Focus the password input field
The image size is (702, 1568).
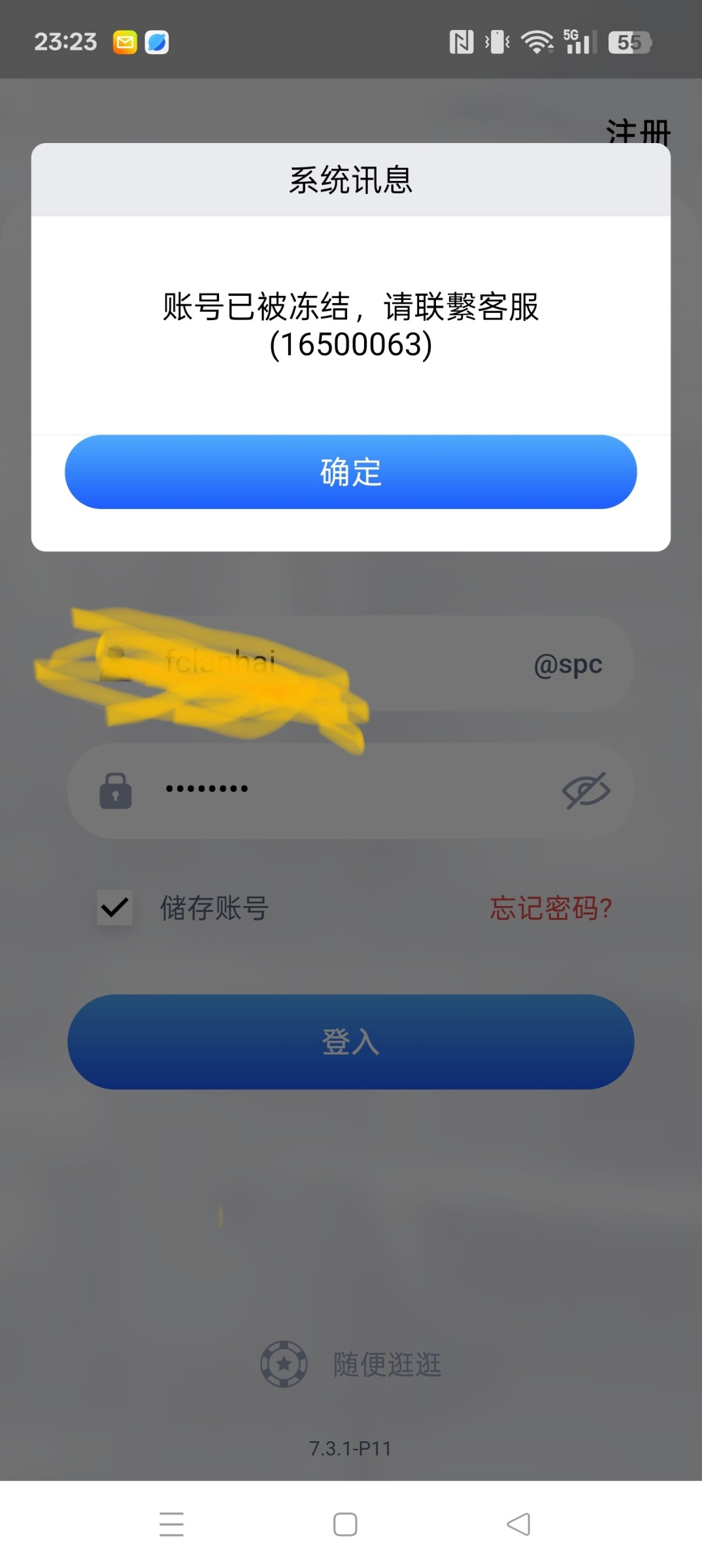point(351,791)
